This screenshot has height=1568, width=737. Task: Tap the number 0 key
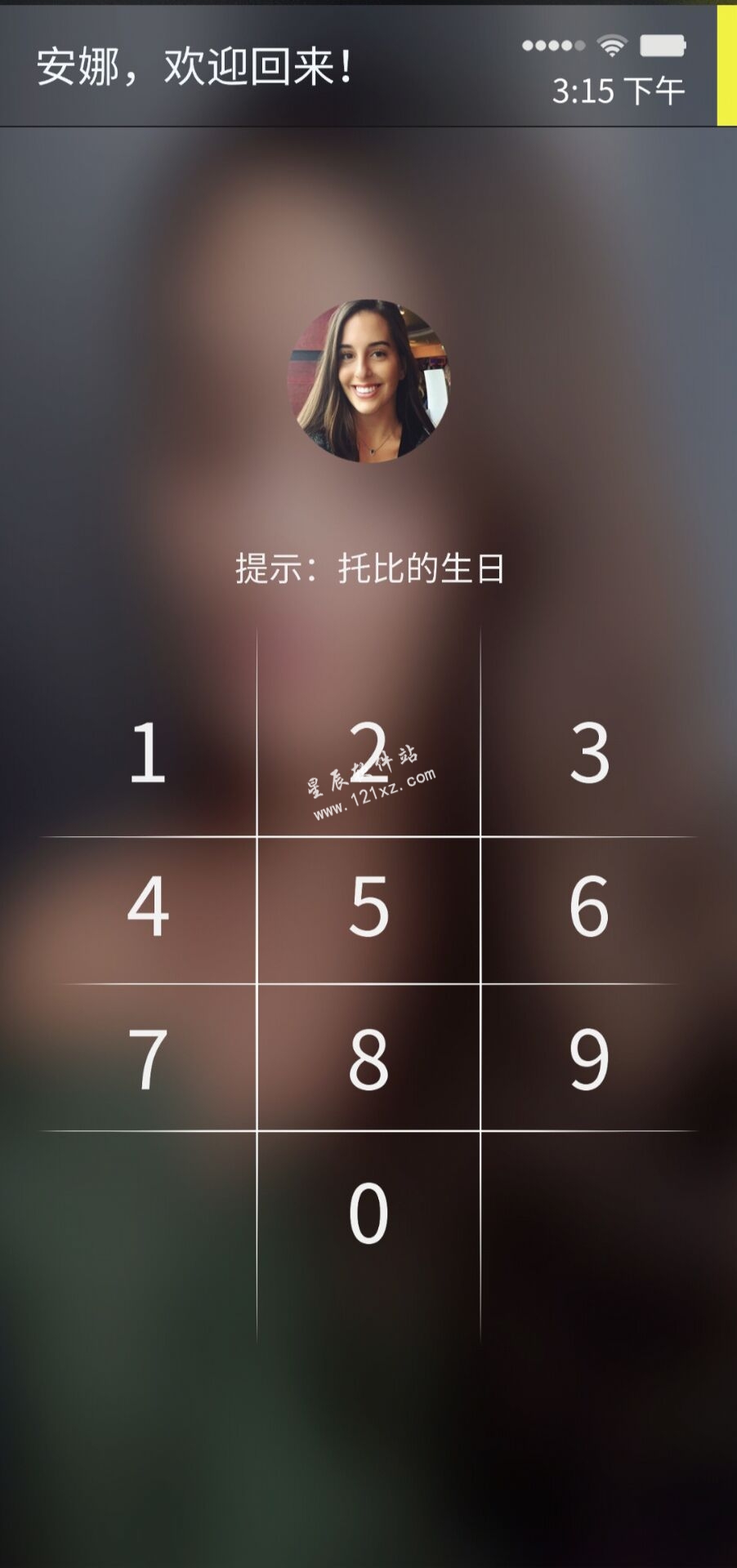[368, 1214]
